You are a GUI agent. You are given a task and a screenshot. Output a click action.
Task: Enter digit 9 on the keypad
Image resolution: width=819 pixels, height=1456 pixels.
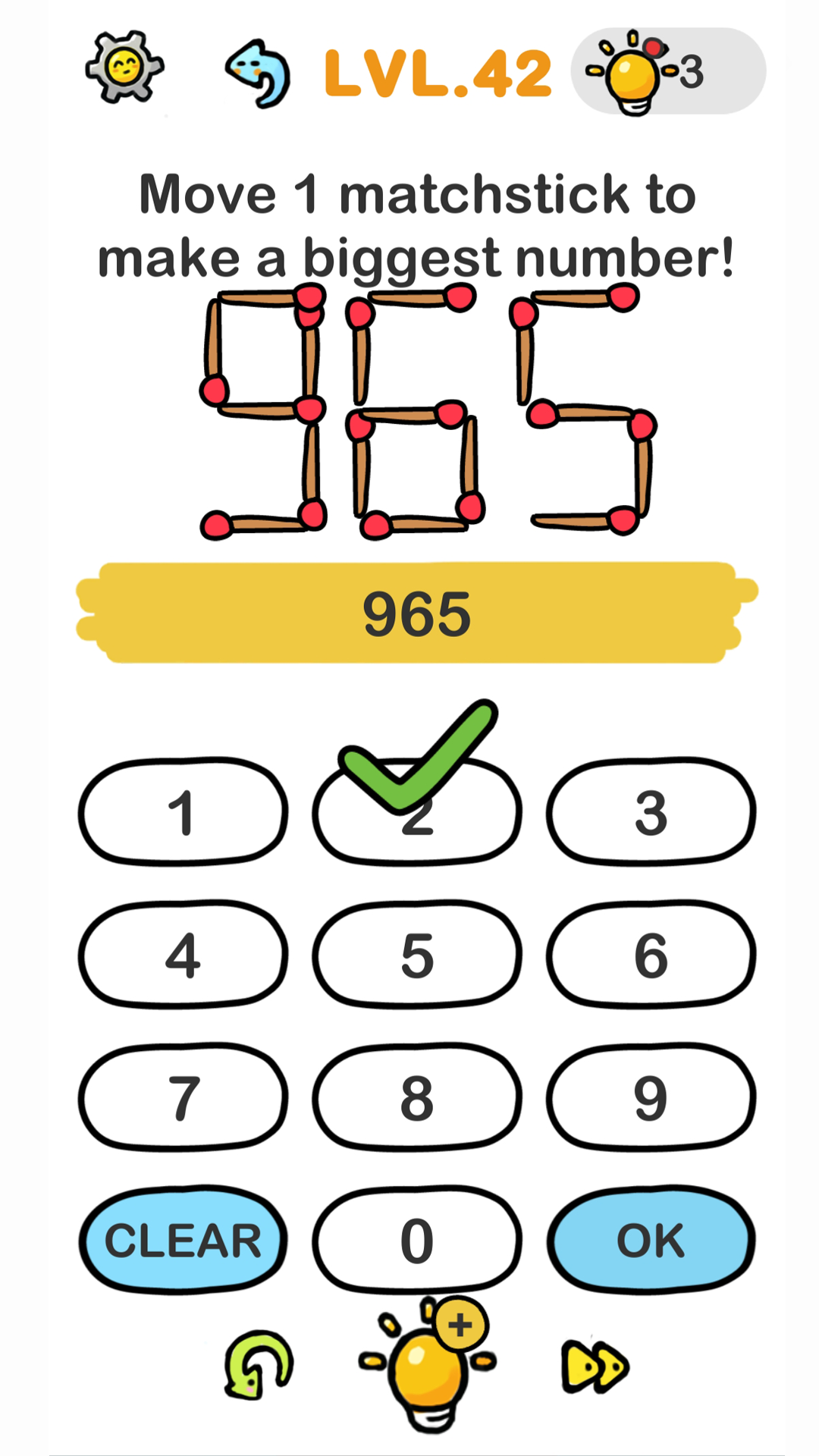point(651,1098)
